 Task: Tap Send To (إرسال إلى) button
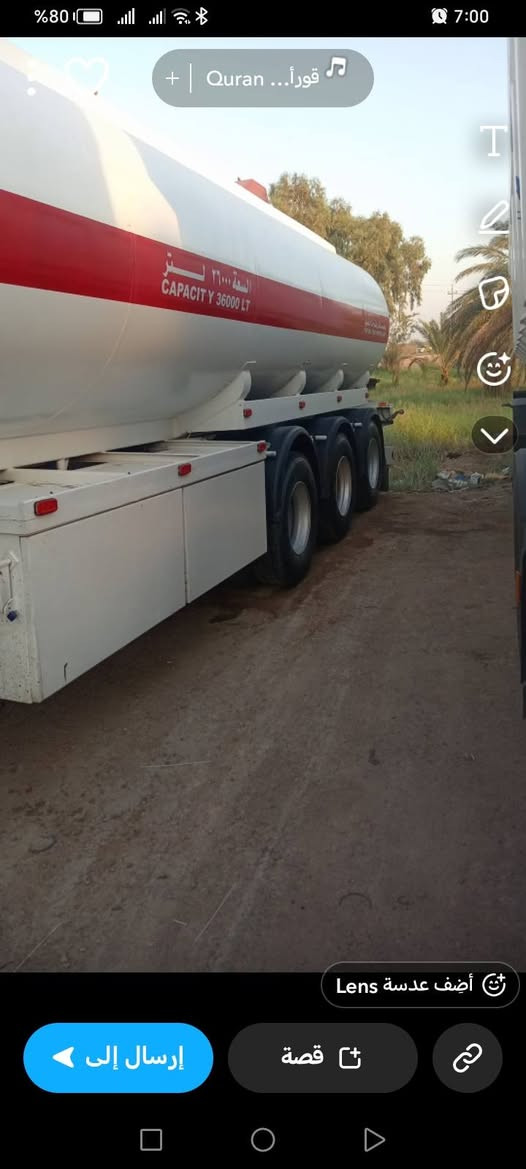118,1057
